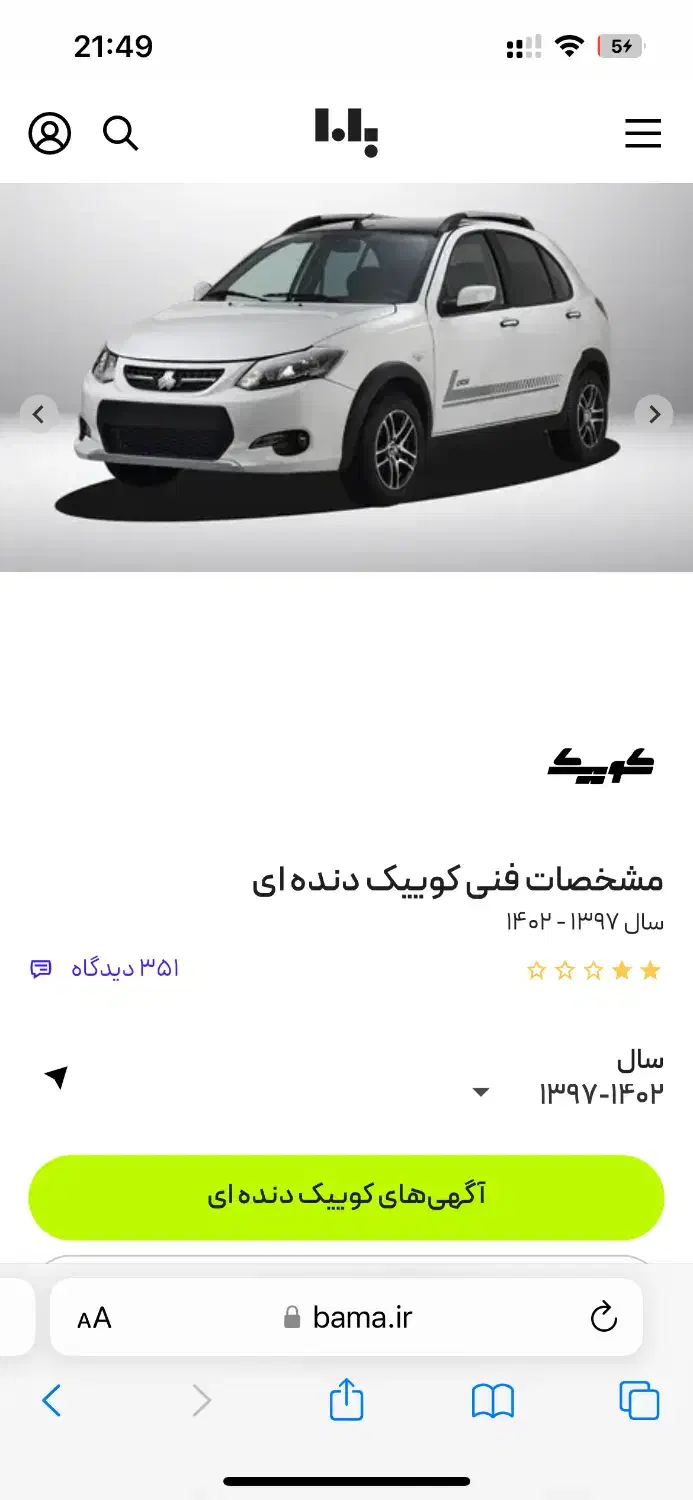This screenshot has width=693, height=1500.
Task: Go back in Safari
Action: click(x=51, y=1401)
